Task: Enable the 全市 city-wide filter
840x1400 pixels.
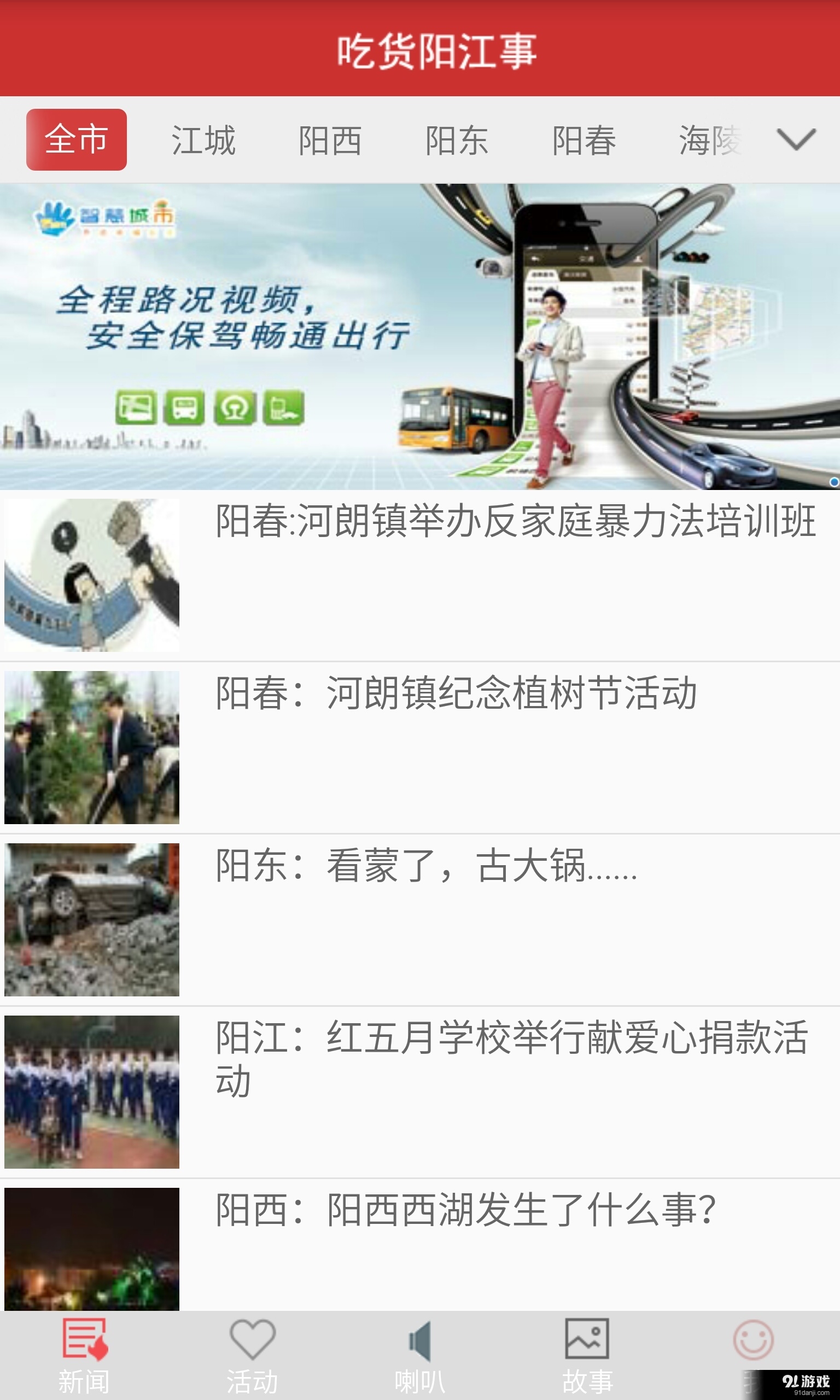Action: click(x=76, y=141)
